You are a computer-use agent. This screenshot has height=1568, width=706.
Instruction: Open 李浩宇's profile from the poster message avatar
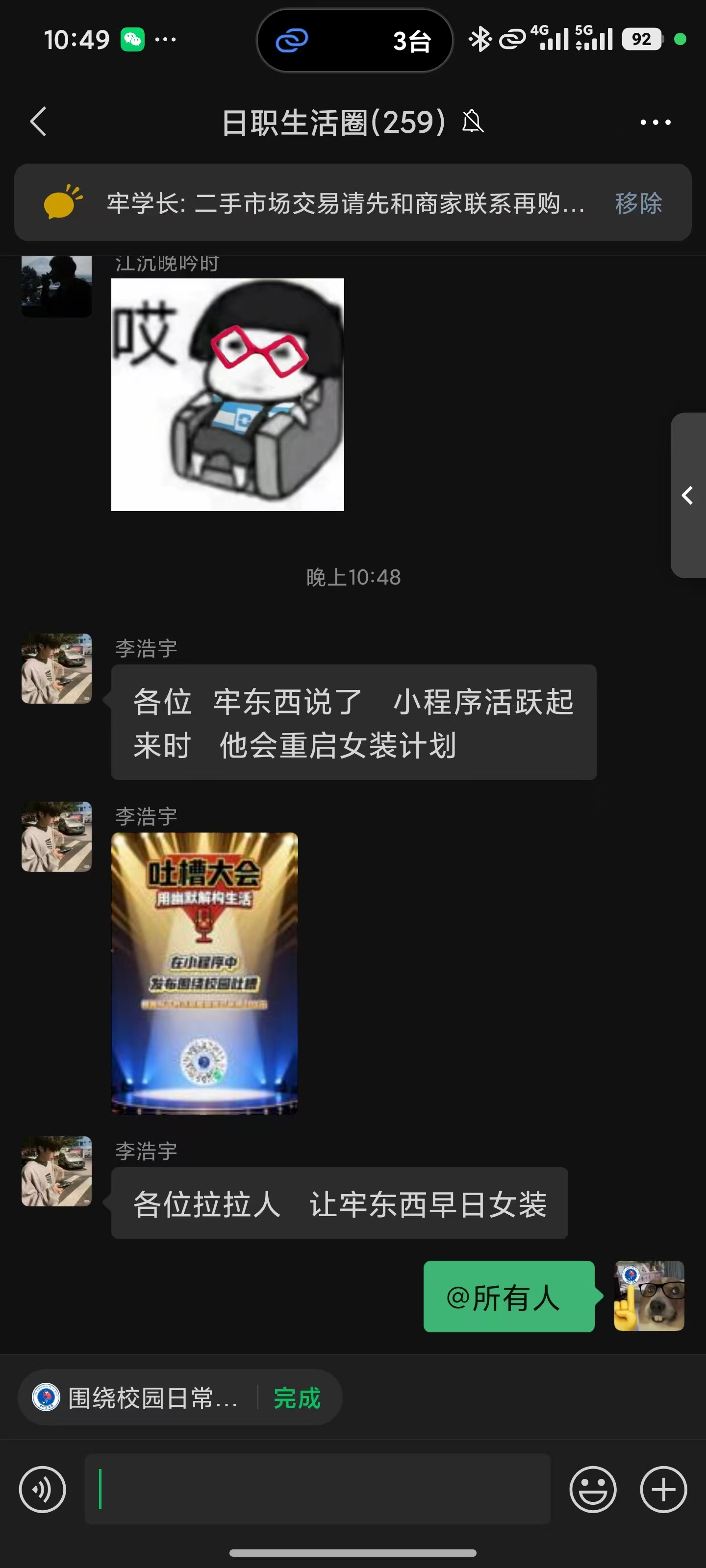tap(57, 836)
